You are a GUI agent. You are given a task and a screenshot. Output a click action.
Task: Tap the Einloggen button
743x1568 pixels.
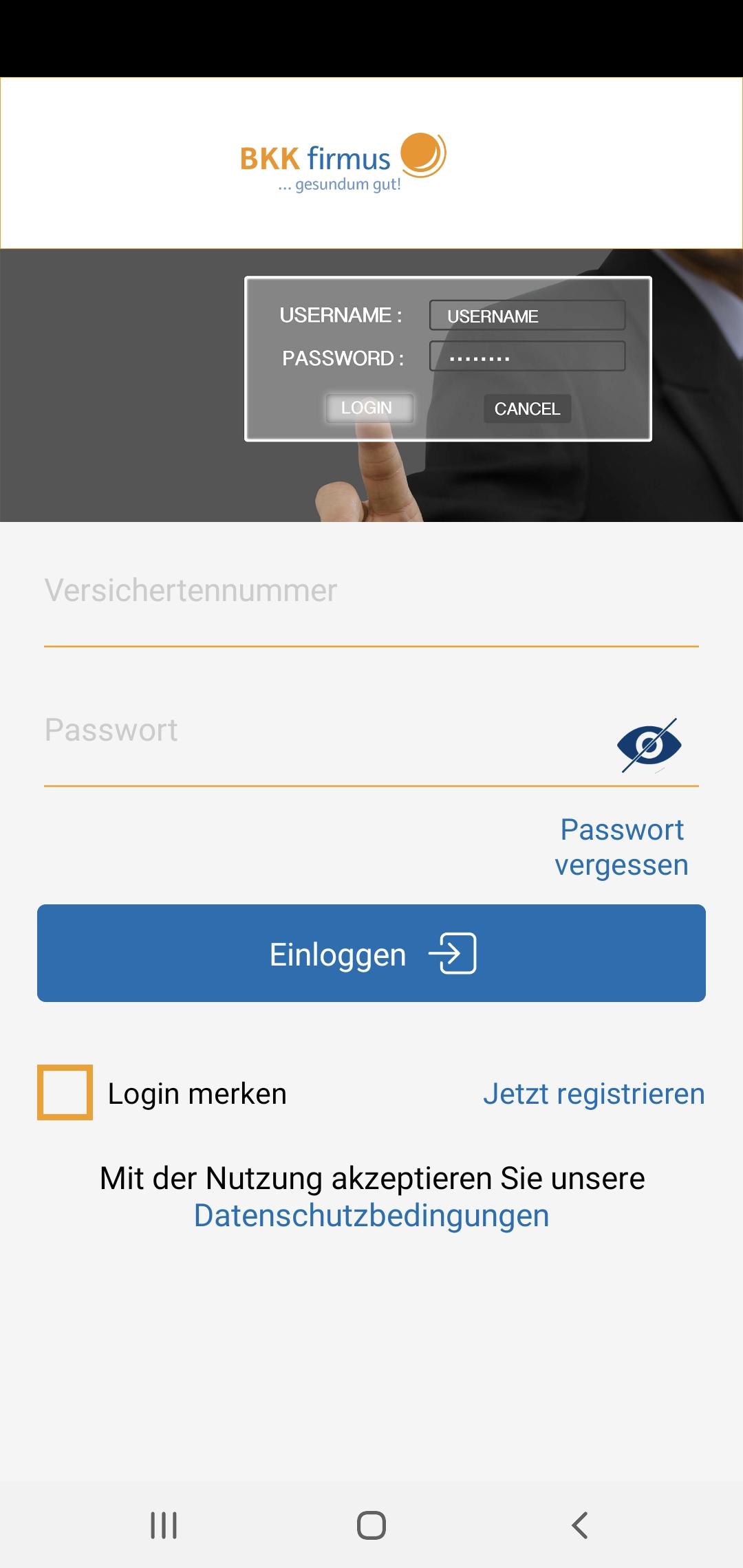(x=371, y=953)
